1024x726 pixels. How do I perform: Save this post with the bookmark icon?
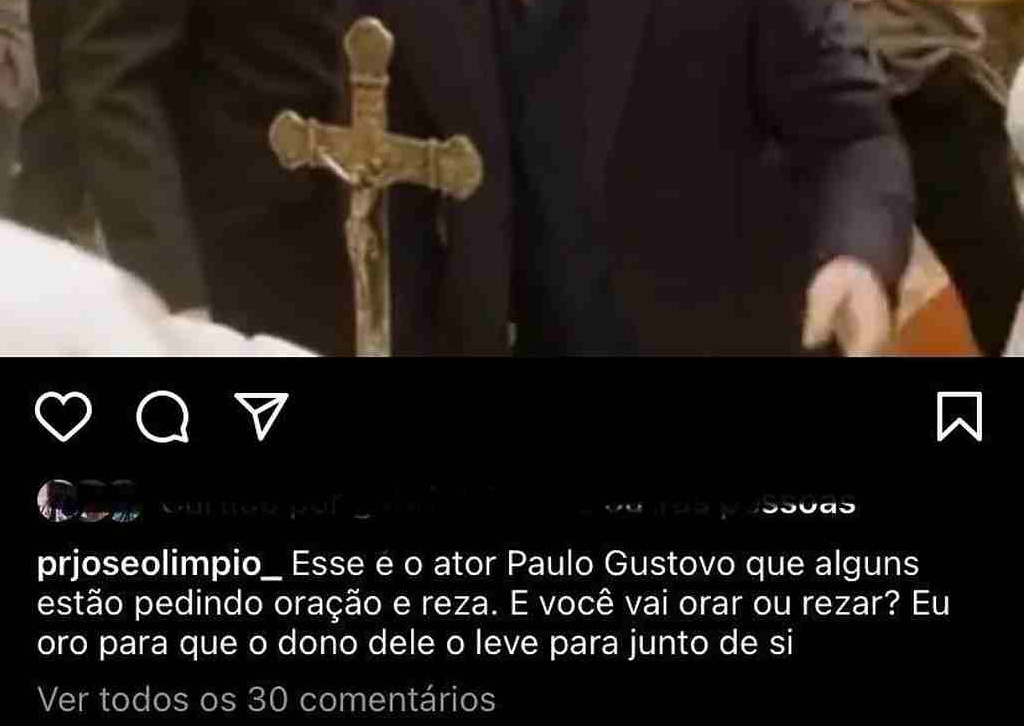coord(959,416)
